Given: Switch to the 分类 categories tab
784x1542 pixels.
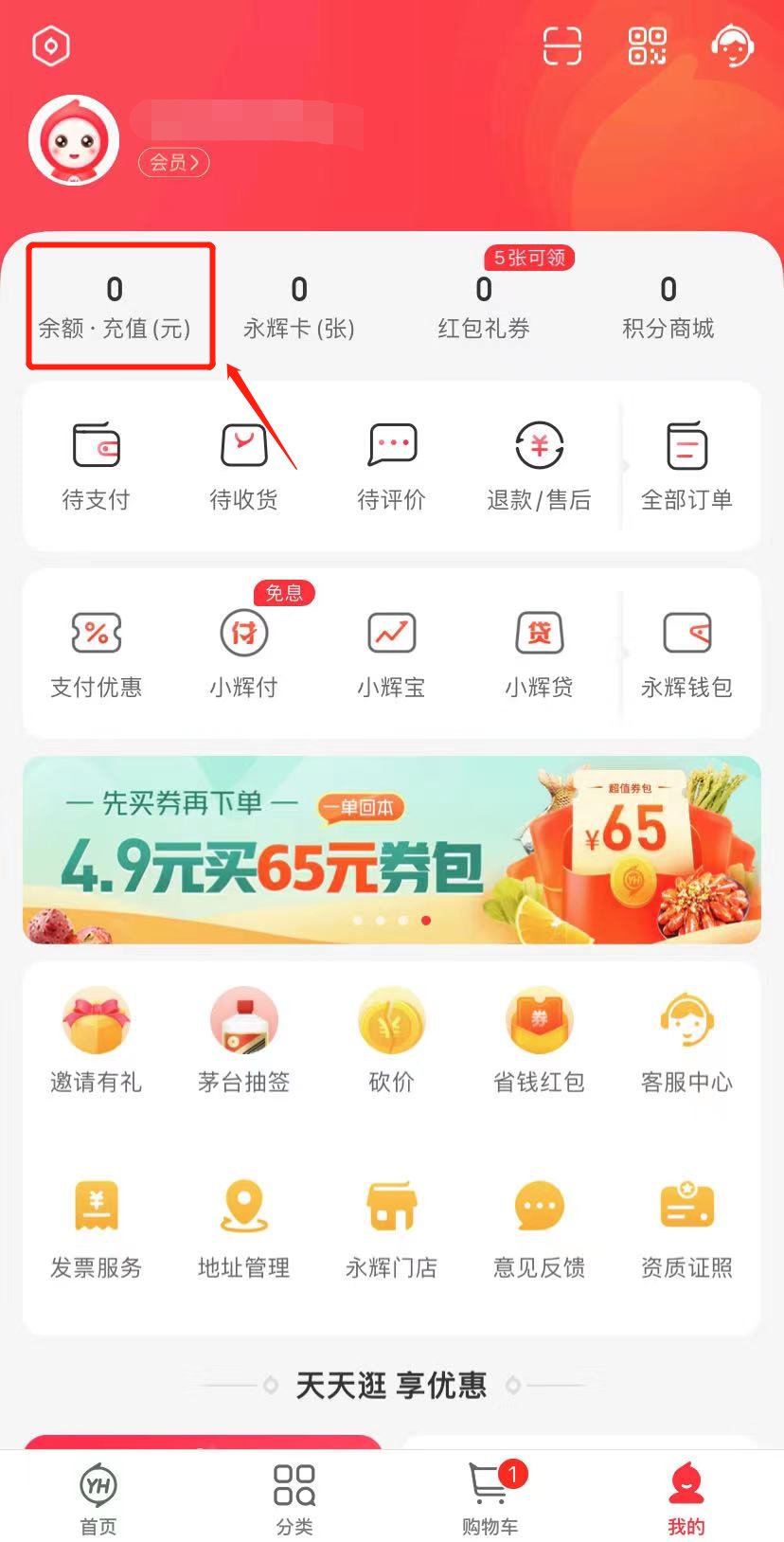Looking at the screenshot, I should (x=294, y=1498).
